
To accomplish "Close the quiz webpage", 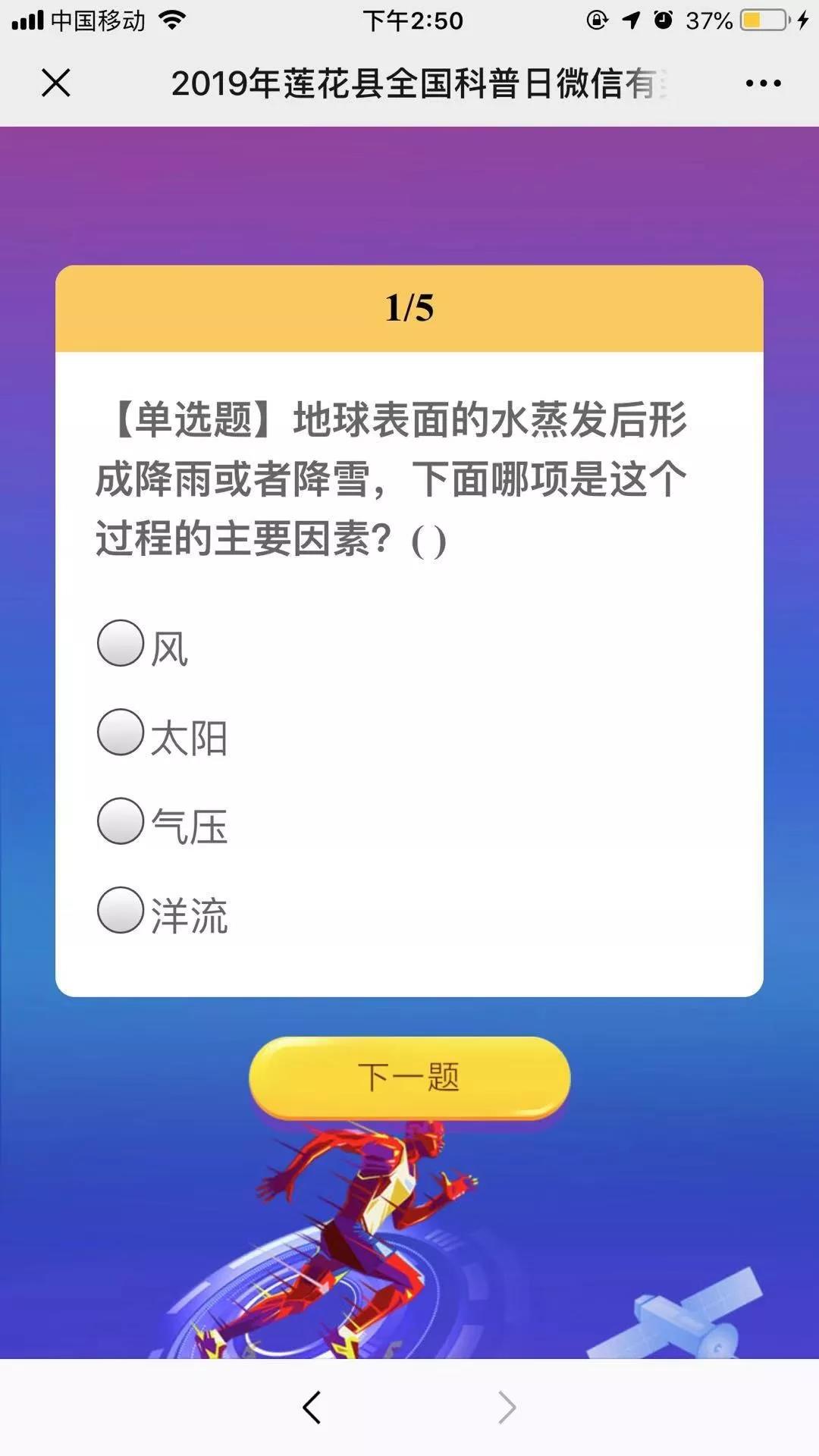I will pos(56,83).
